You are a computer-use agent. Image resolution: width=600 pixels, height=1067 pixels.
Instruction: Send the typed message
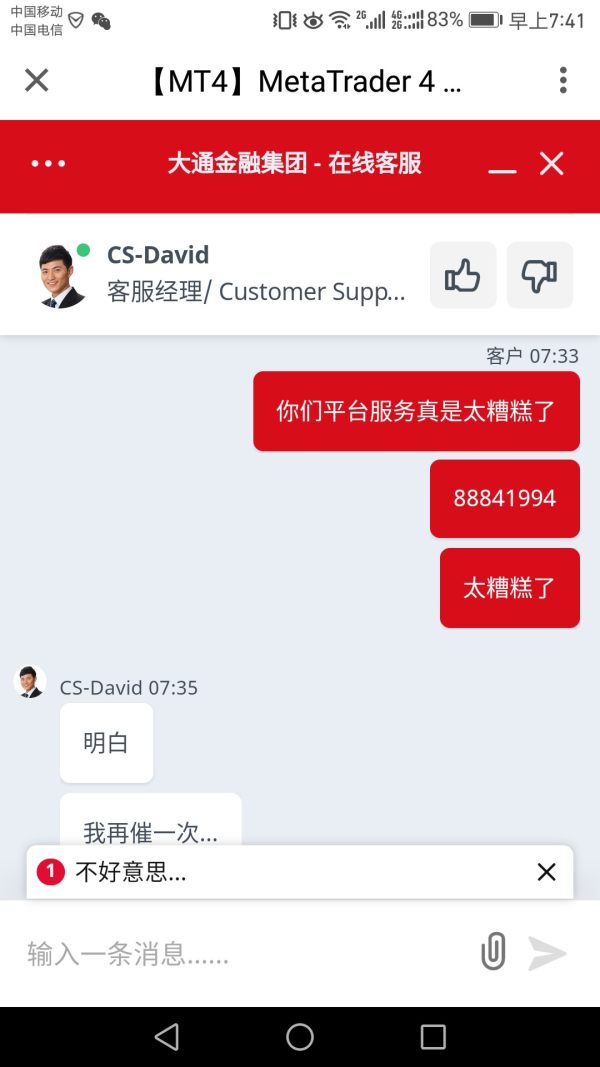(x=547, y=953)
